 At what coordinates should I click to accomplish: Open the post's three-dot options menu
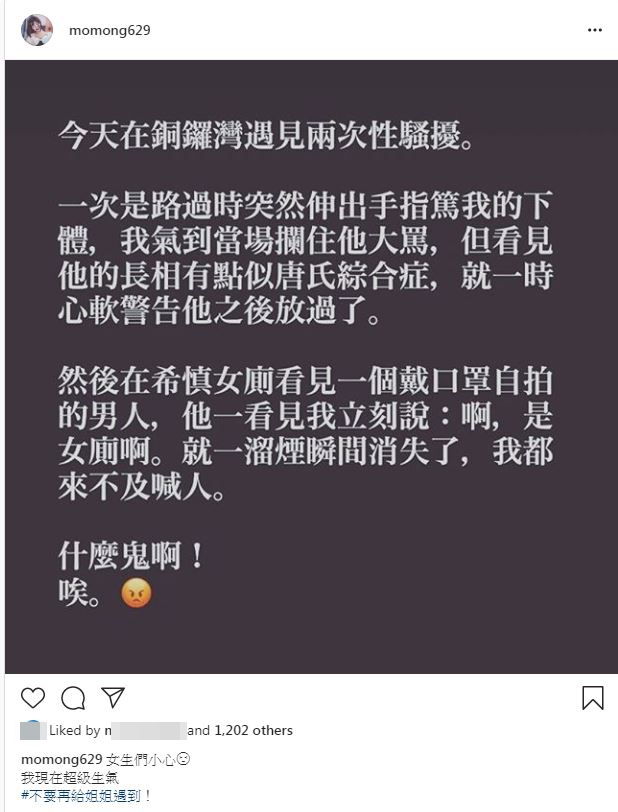595,30
